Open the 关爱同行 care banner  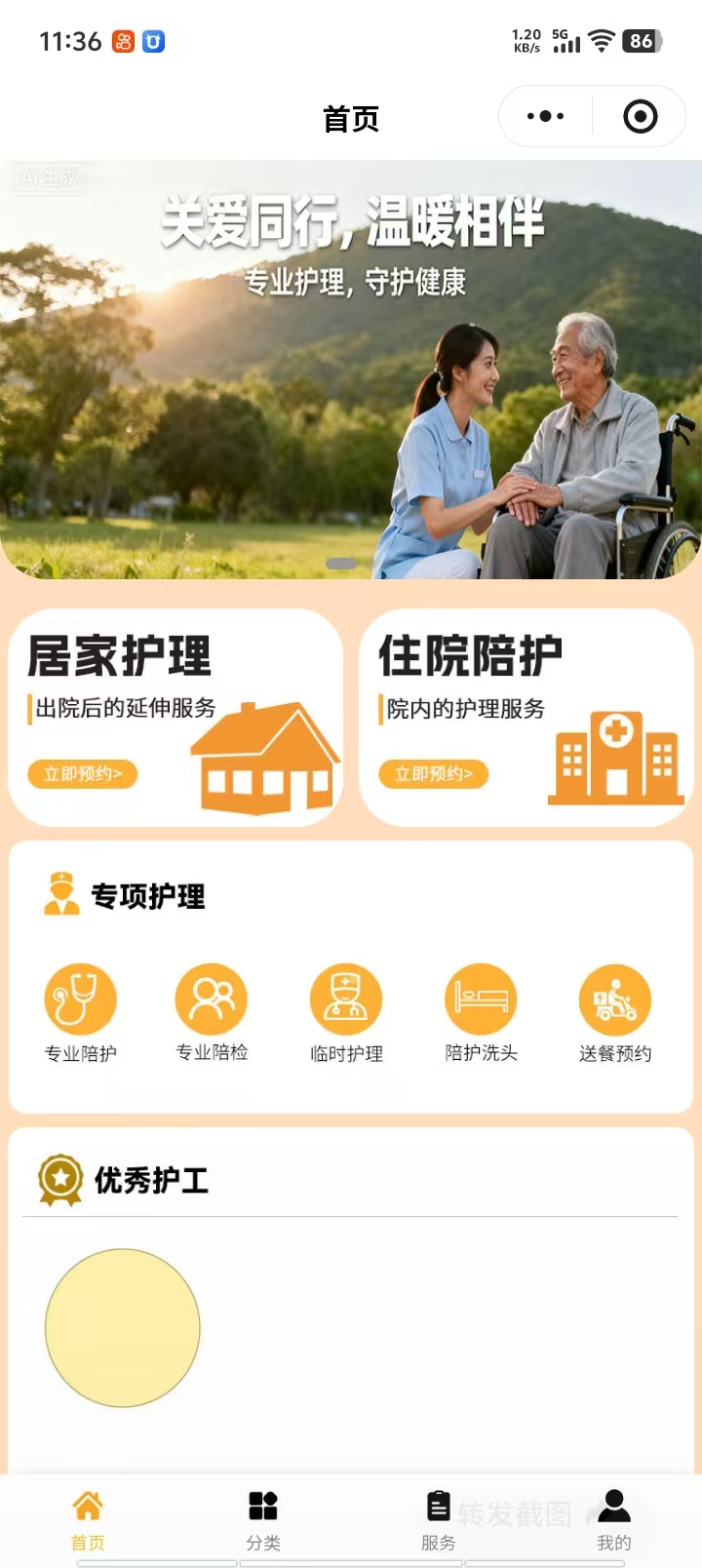click(351, 371)
